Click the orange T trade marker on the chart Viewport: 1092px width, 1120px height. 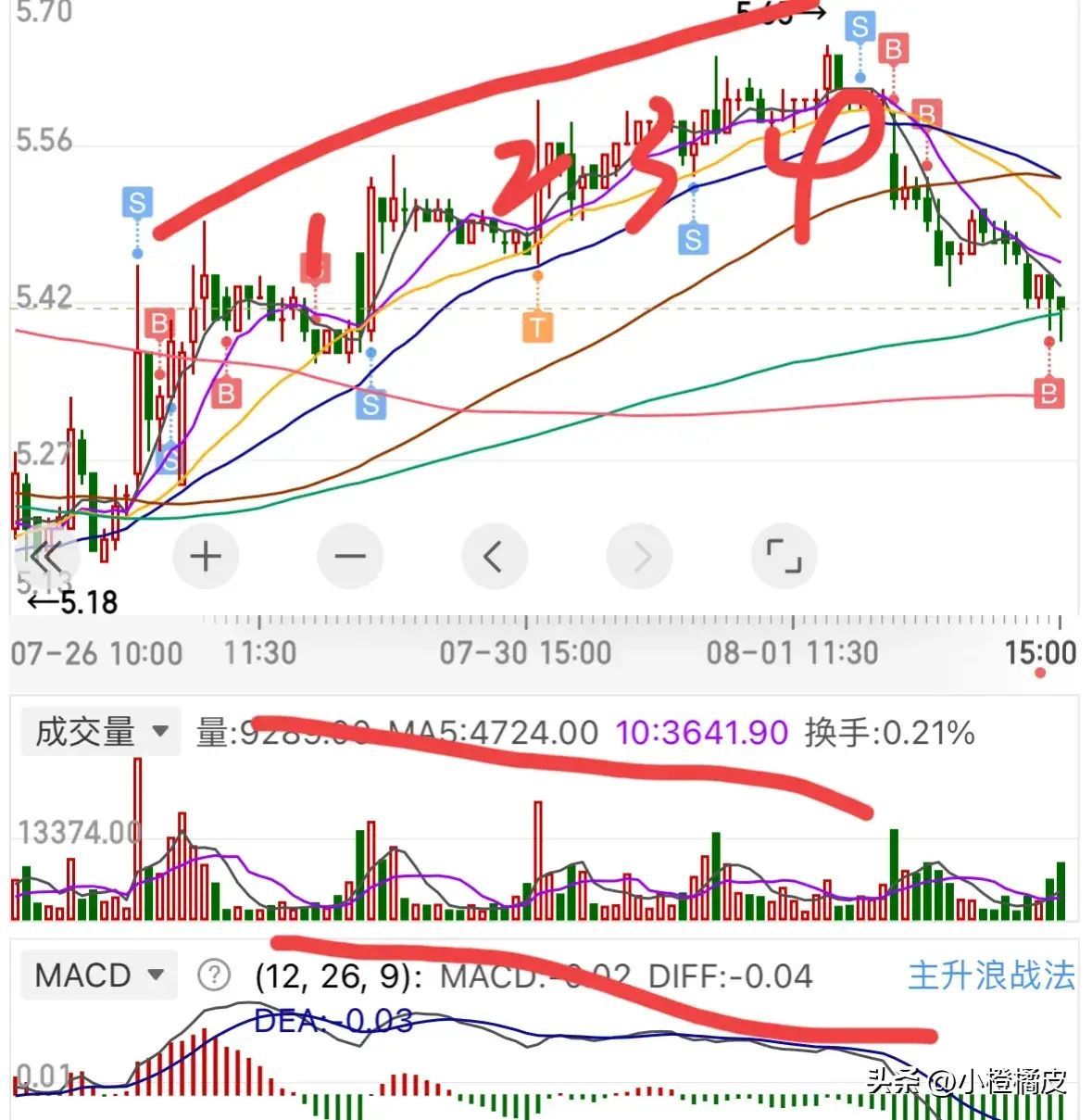point(535,327)
